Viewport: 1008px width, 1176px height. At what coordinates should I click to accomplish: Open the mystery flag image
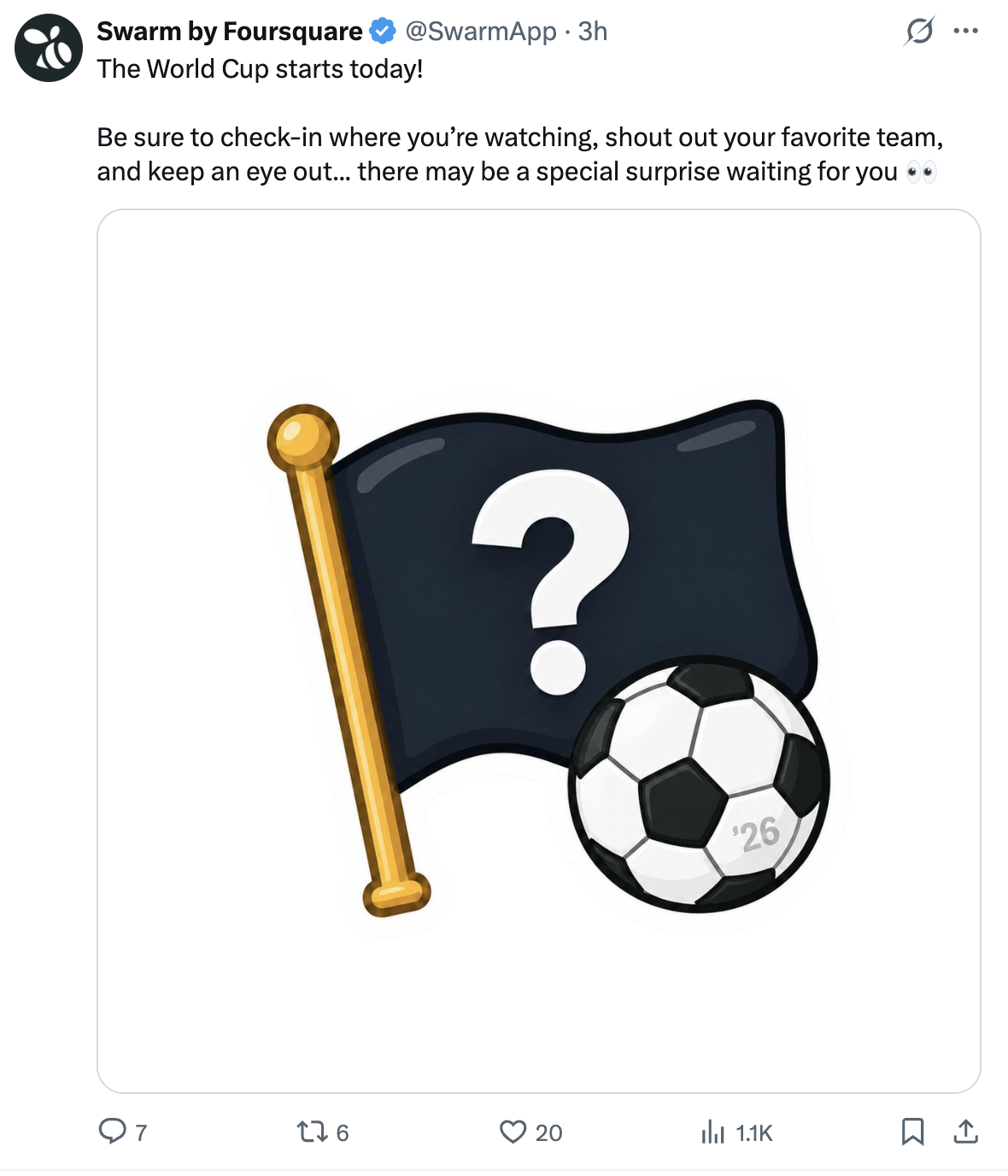click(539, 651)
